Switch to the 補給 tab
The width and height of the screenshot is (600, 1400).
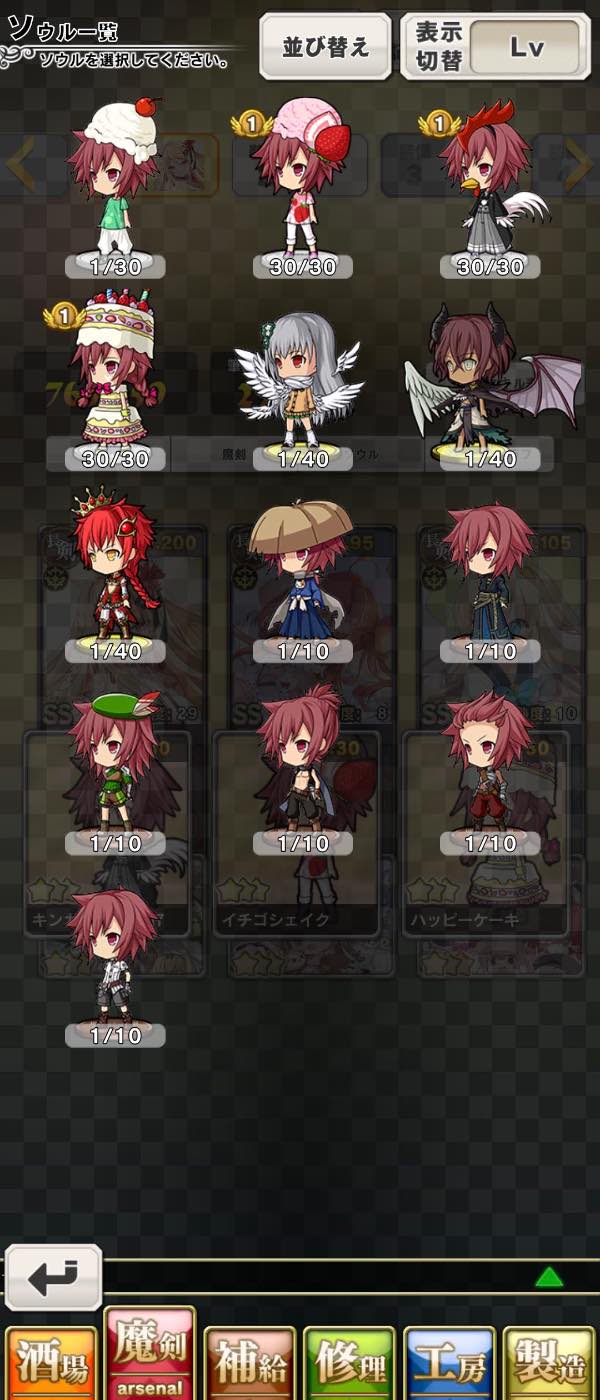250,1364
